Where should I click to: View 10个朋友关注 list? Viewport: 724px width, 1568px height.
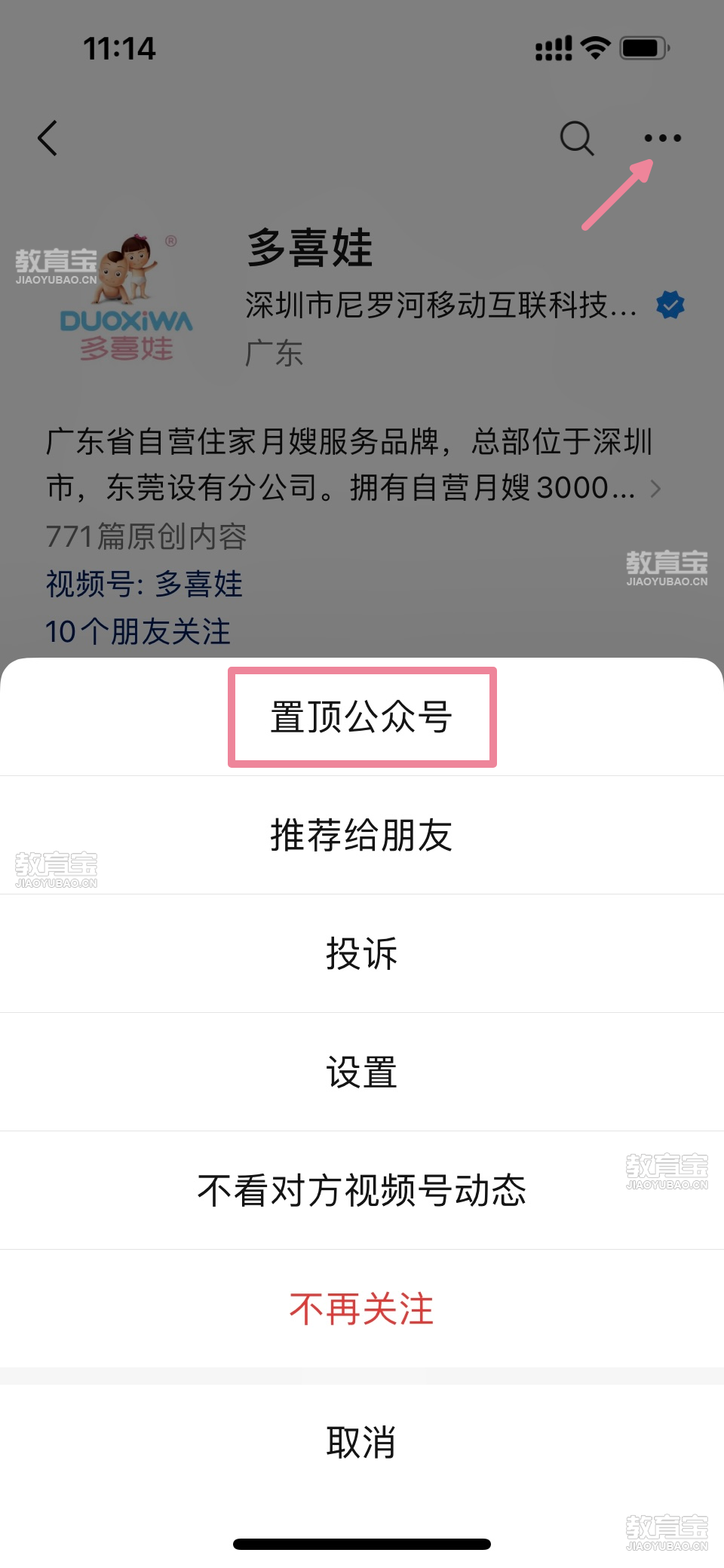coord(137,631)
